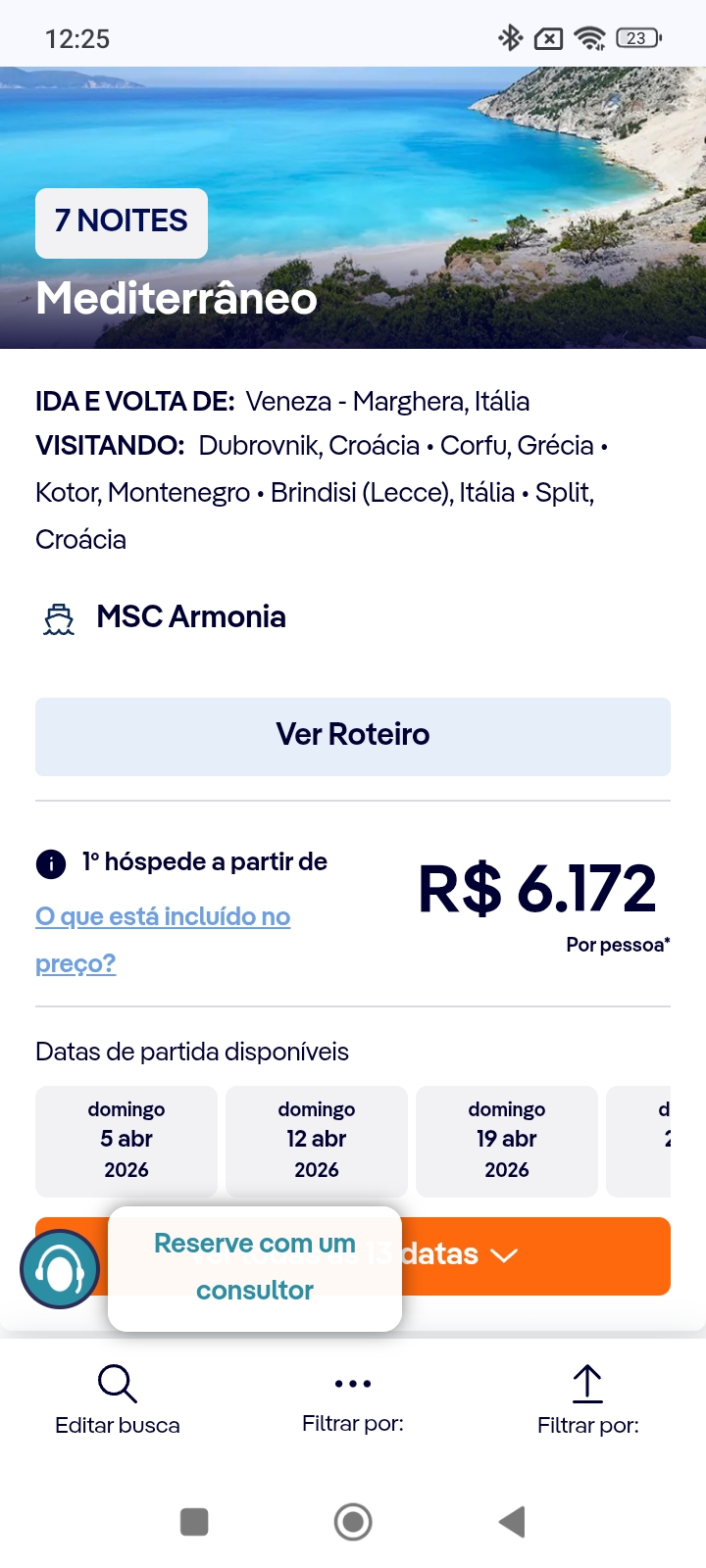Open the headset consultant chat icon
Screen dimensions: 706x1568
click(x=60, y=1269)
